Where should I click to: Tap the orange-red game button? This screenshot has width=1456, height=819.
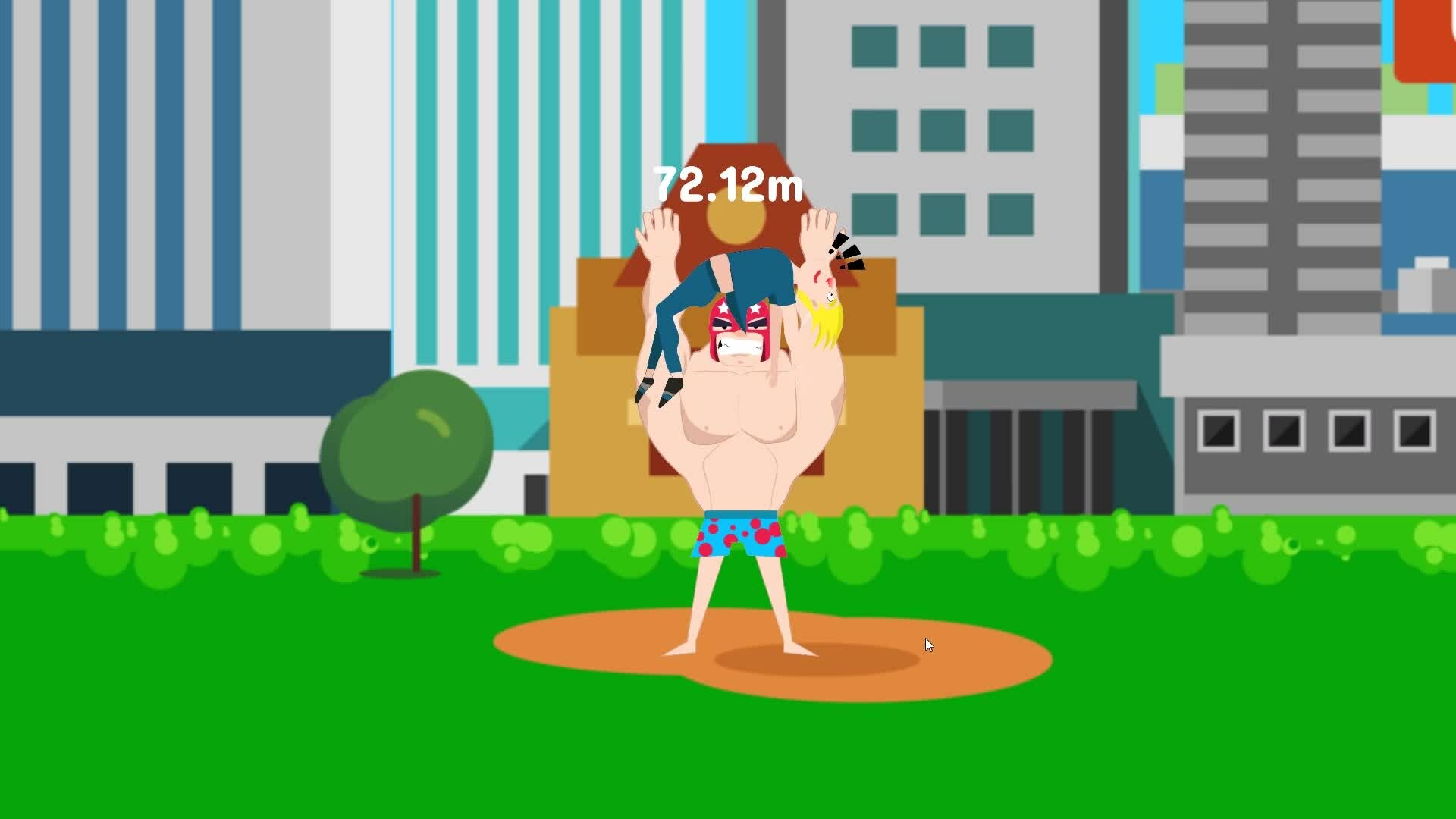tap(1426, 38)
